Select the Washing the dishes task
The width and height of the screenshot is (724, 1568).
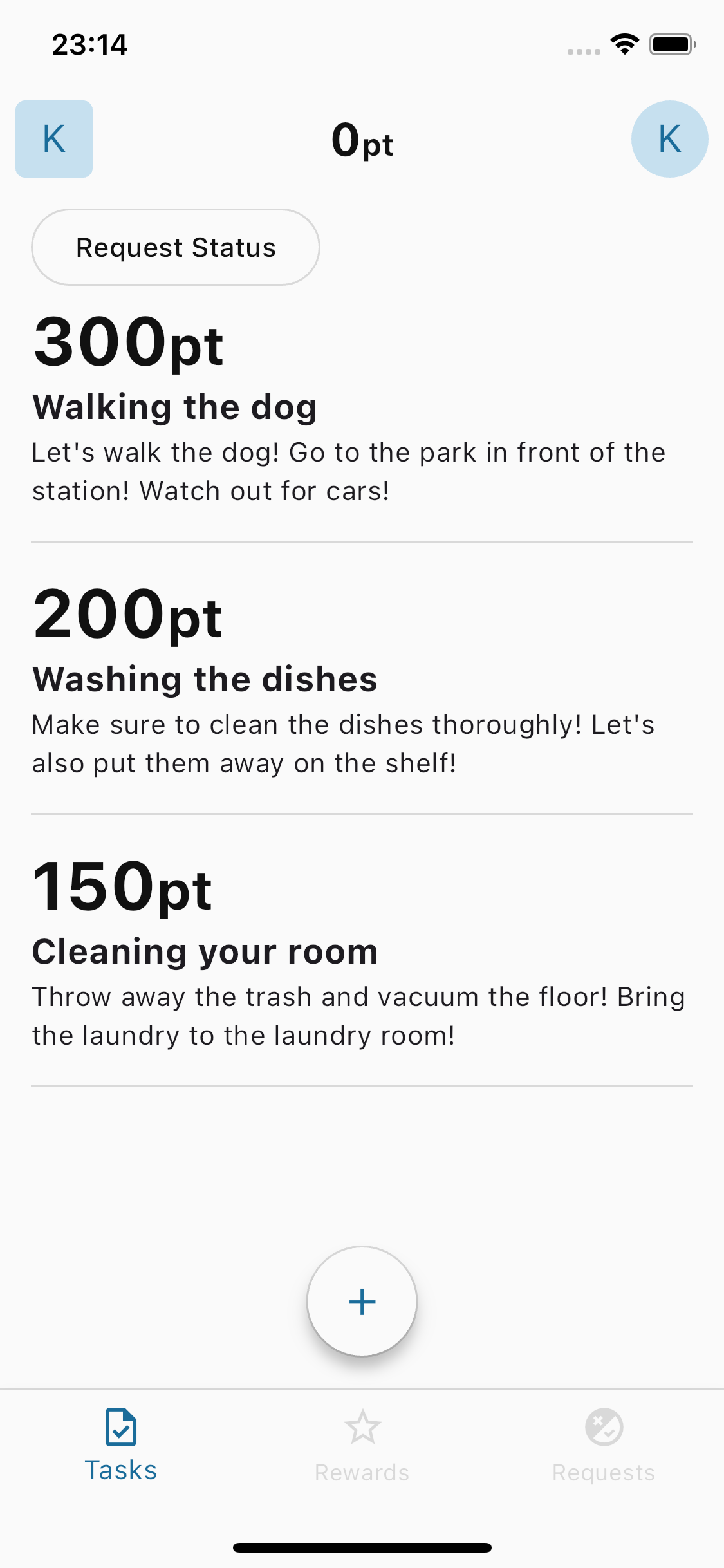(x=205, y=678)
